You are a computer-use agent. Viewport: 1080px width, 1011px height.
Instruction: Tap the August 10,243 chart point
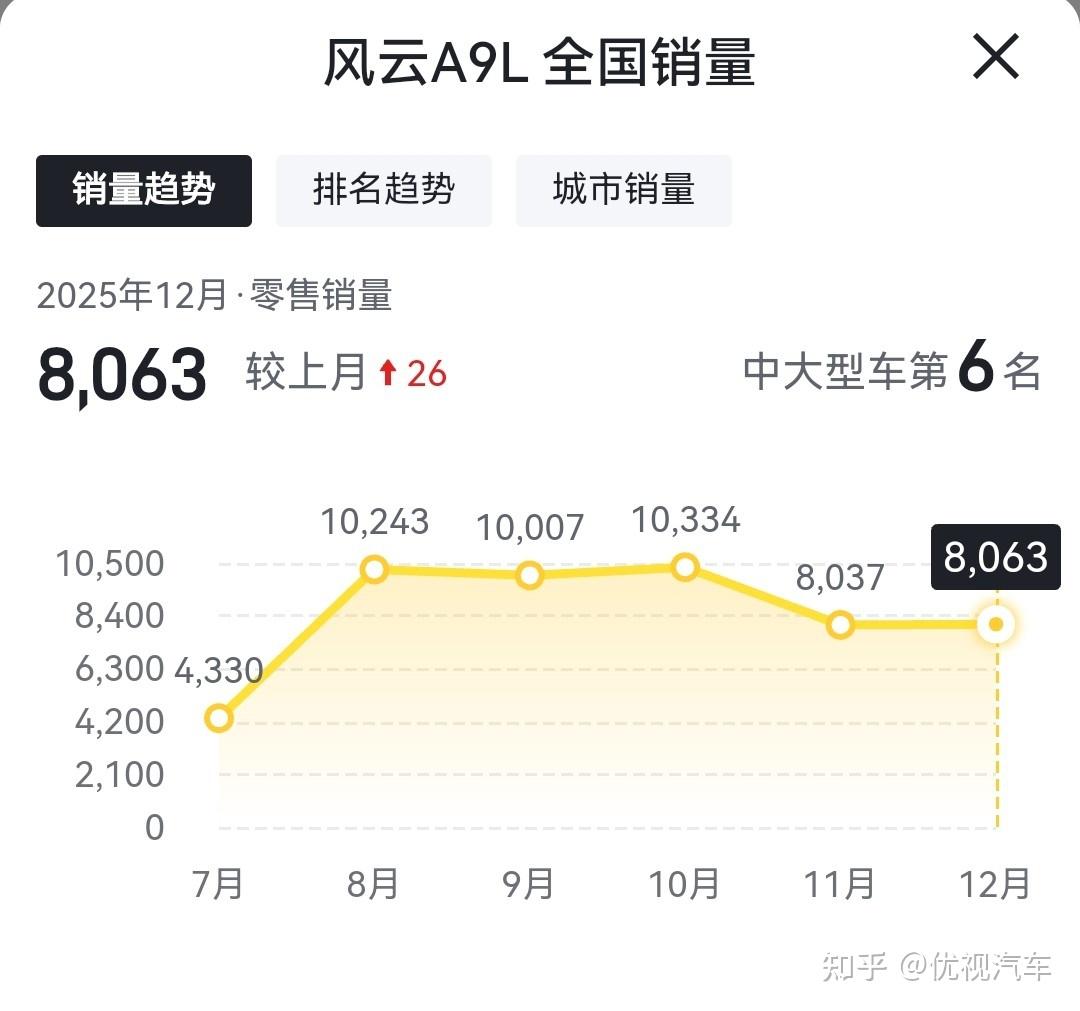(x=374, y=570)
